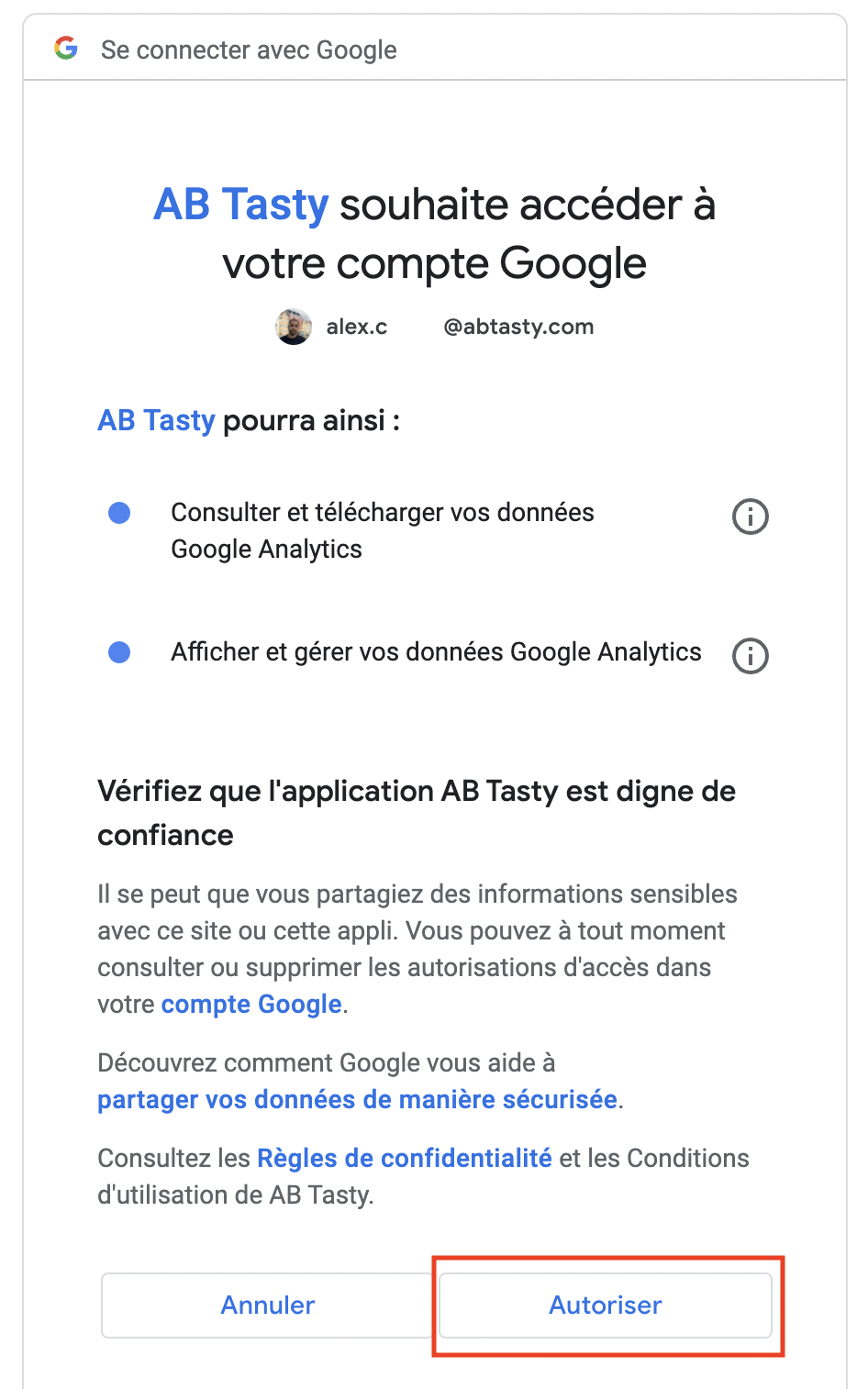Screen dimensions: 868x1389
Task: Tap the Autoriser button
Action: [606, 1305]
